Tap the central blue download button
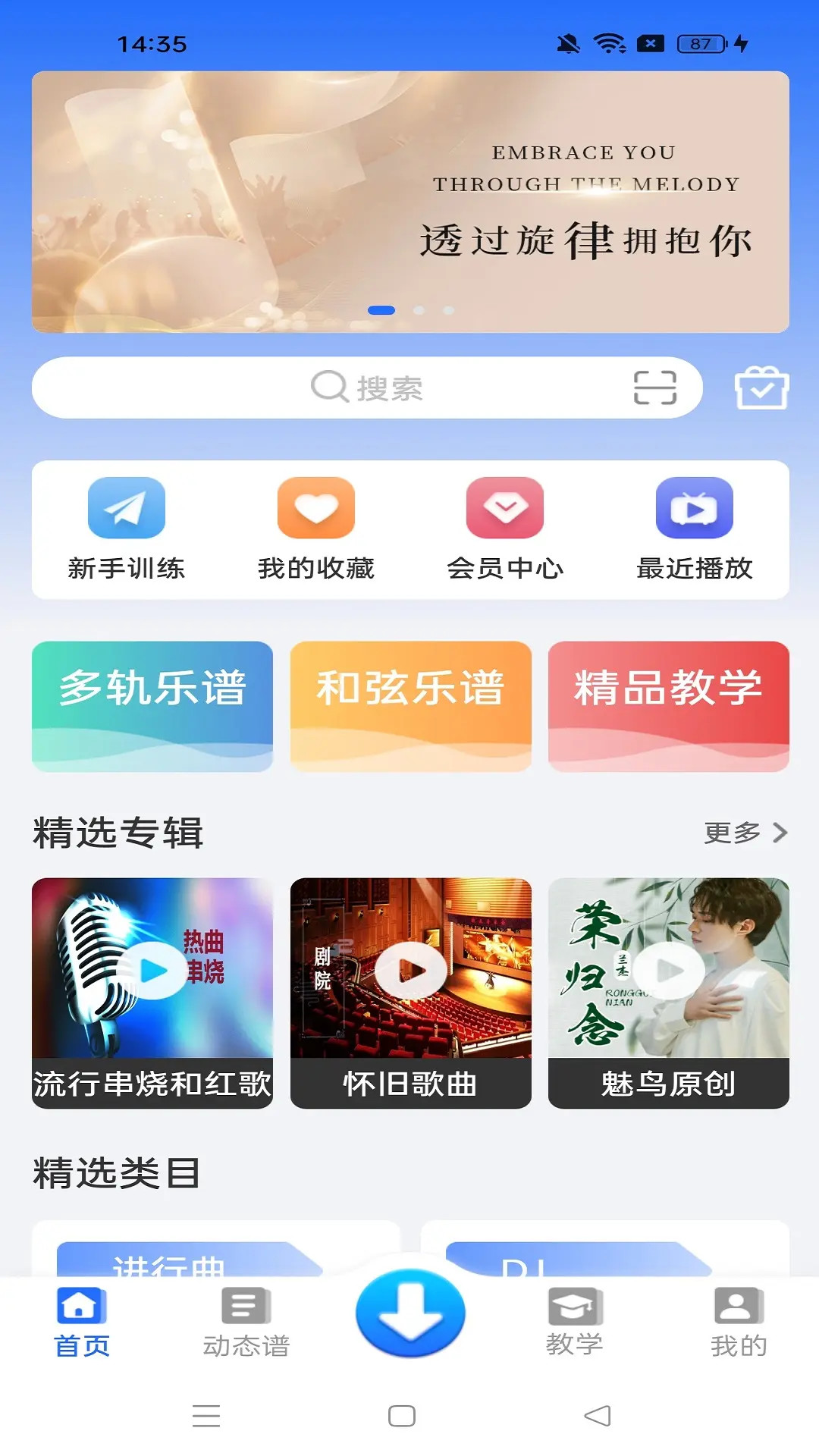This screenshot has height=1456, width=819. click(409, 1314)
